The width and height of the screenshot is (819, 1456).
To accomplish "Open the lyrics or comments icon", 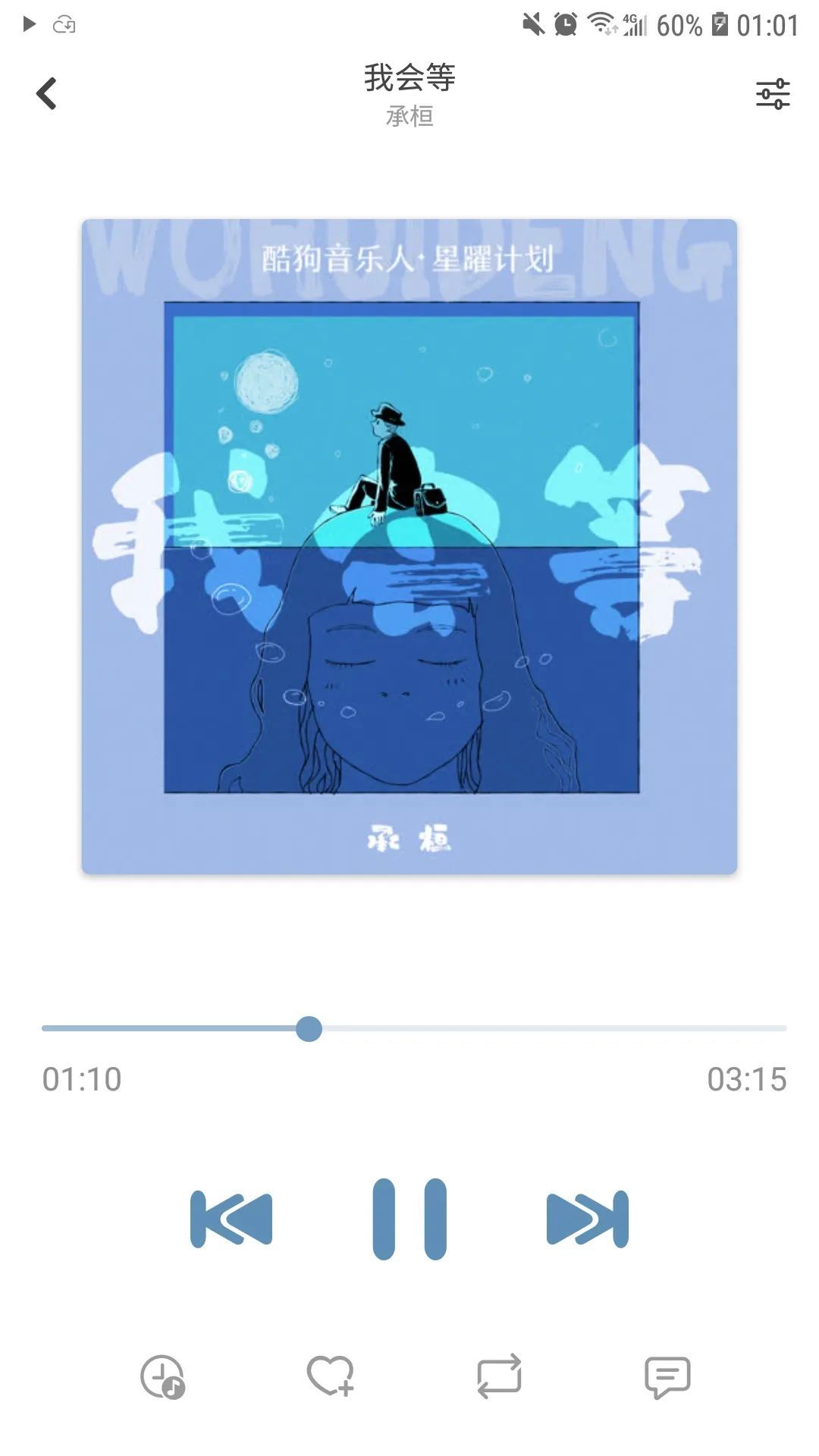I will pyautogui.click(x=667, y=1376).
